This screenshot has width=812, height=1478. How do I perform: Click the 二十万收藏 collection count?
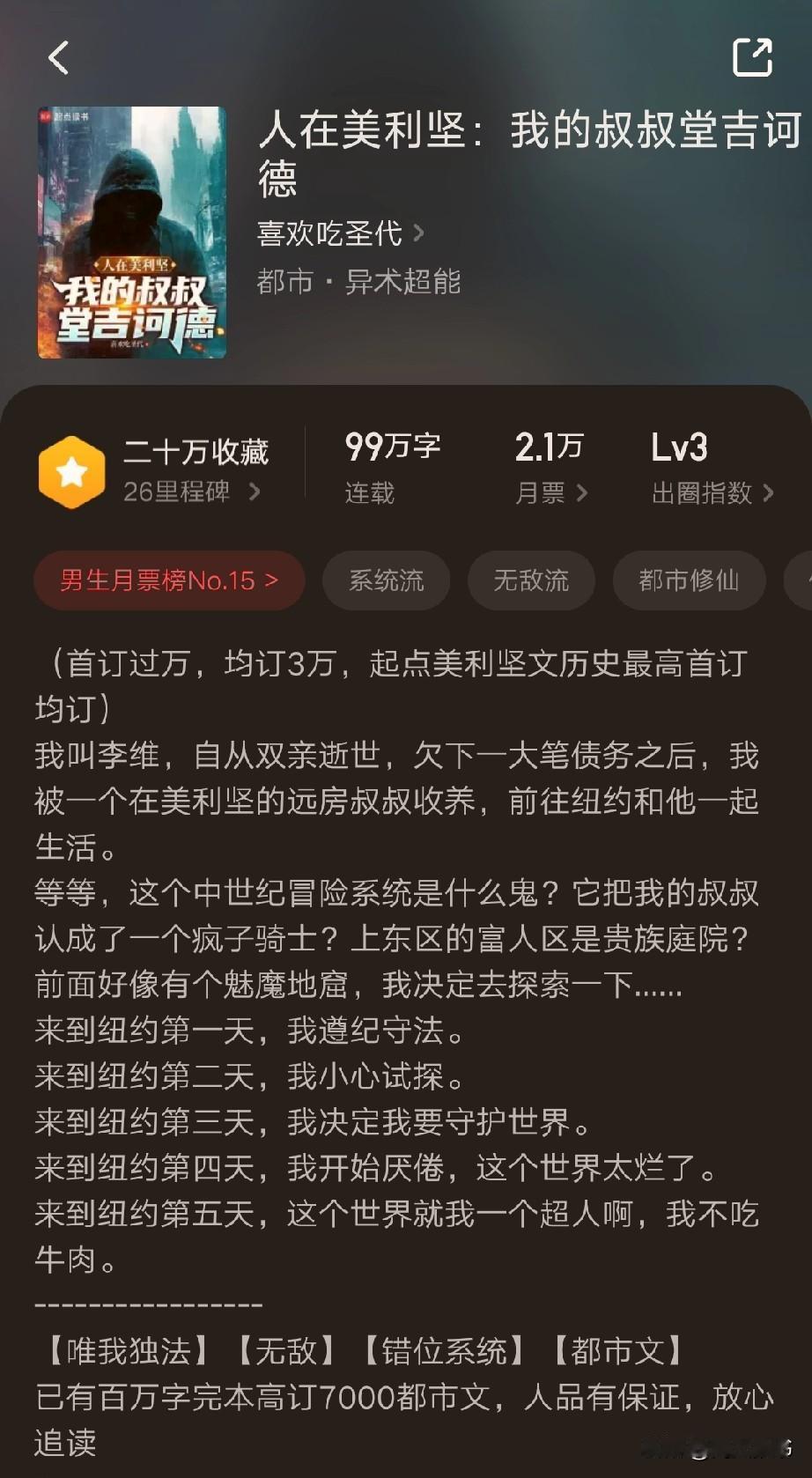point(197,451)
